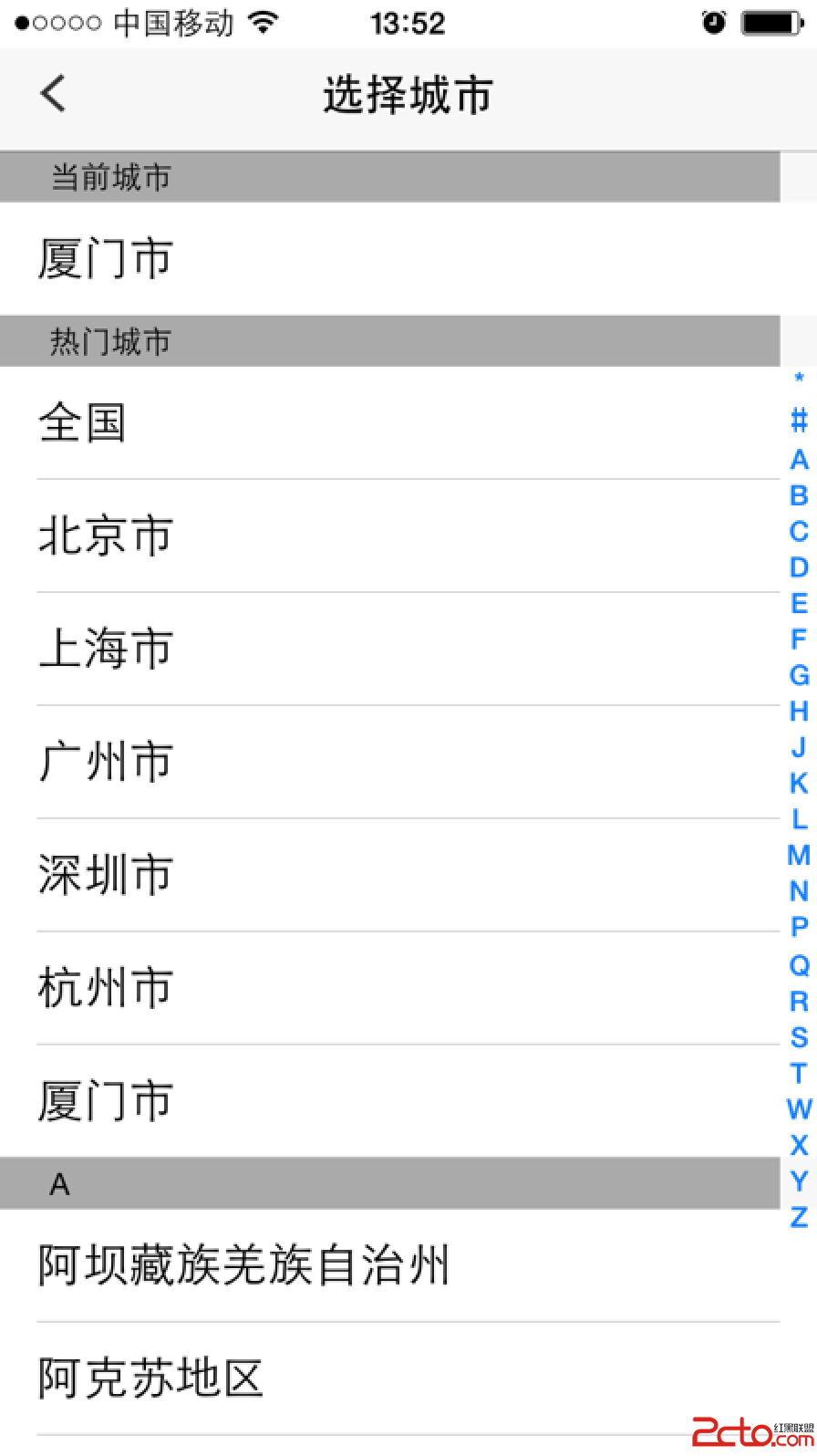
Task: Tap the Wi-Fi status icon
Action: [x=264, y=22]
